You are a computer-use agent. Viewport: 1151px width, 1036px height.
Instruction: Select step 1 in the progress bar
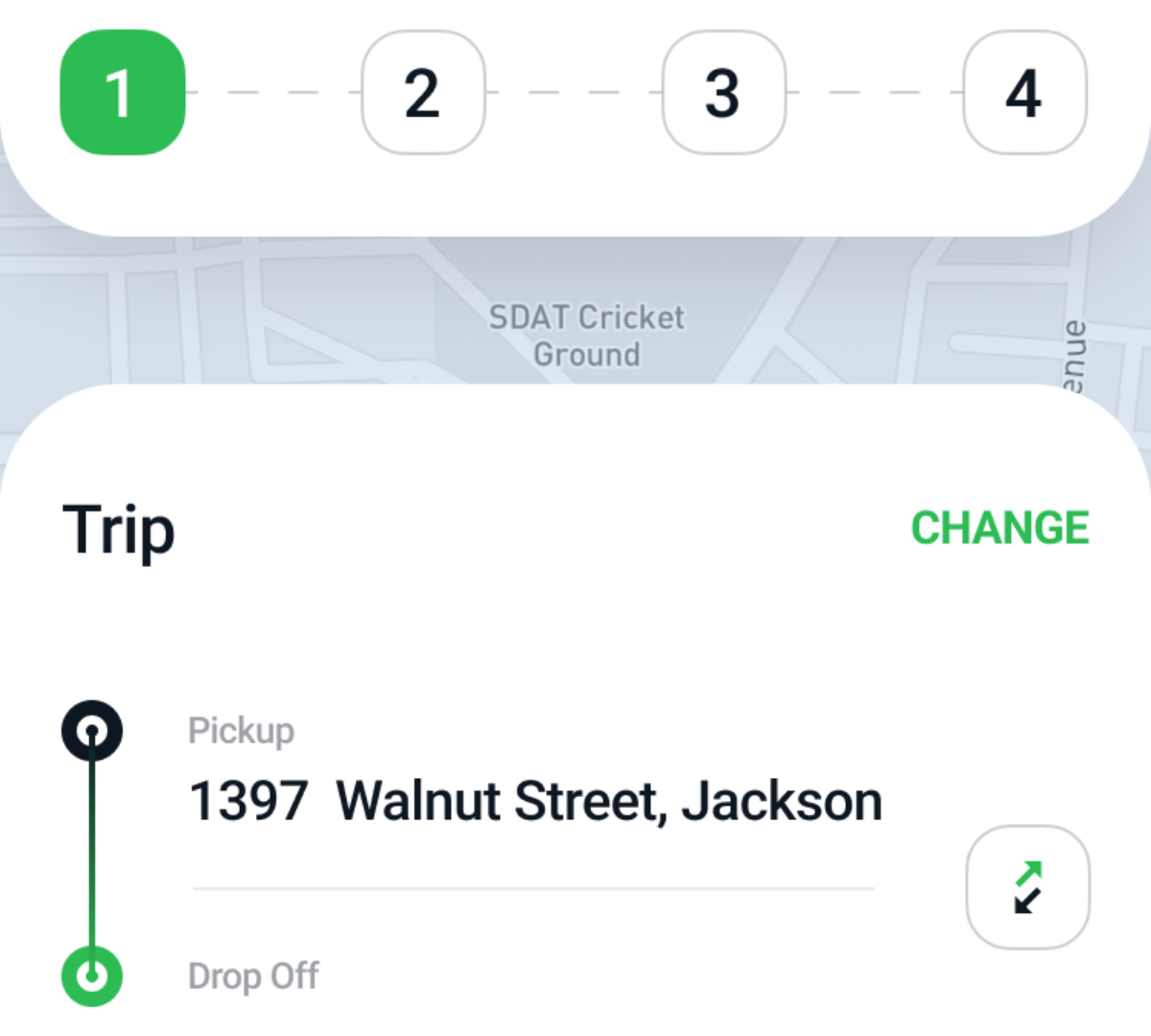pos(123,93)
